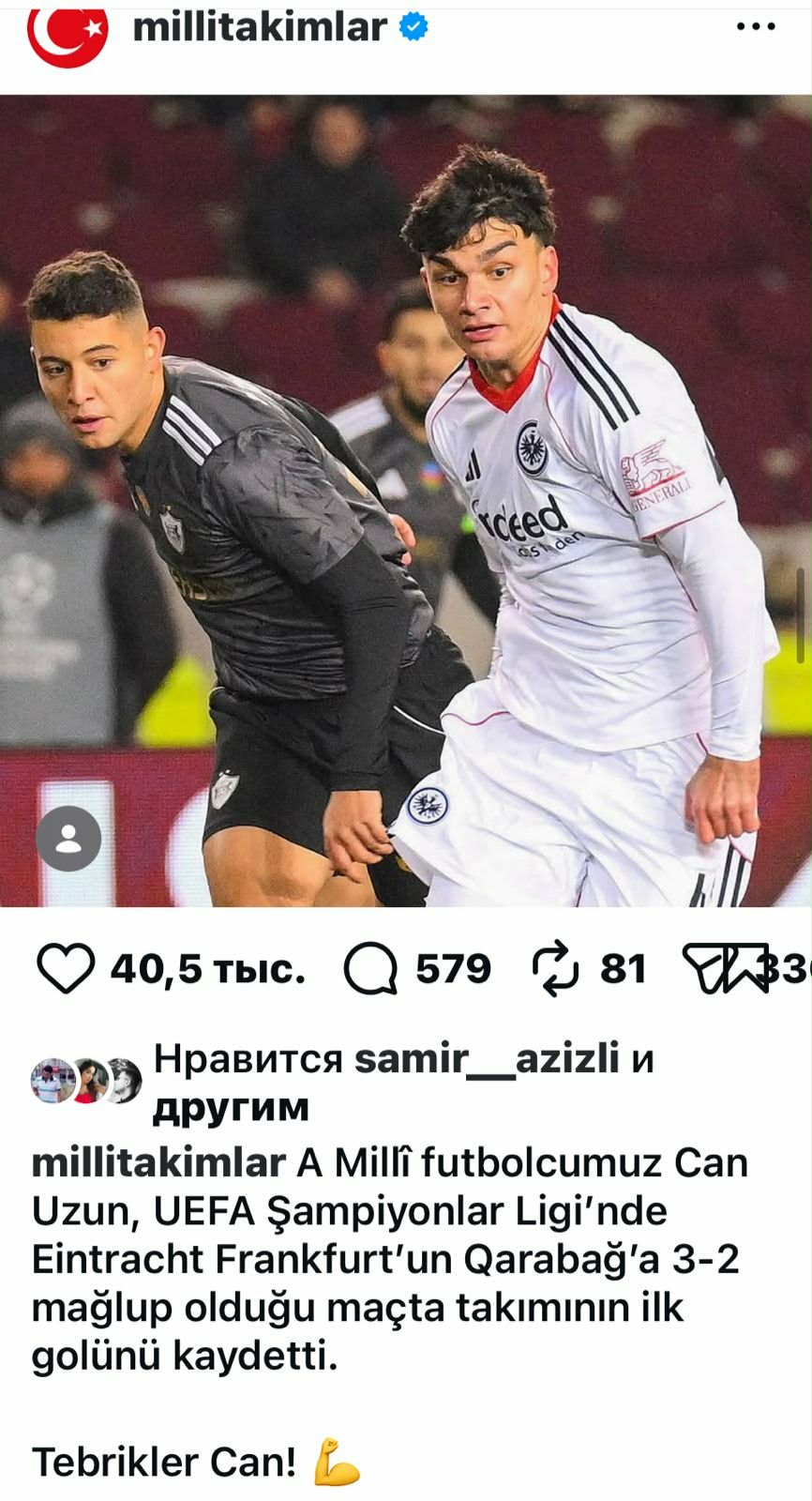Repost this post via arrows icon
This screenshot has width=812, height=1501.
(x=556, y=970)
